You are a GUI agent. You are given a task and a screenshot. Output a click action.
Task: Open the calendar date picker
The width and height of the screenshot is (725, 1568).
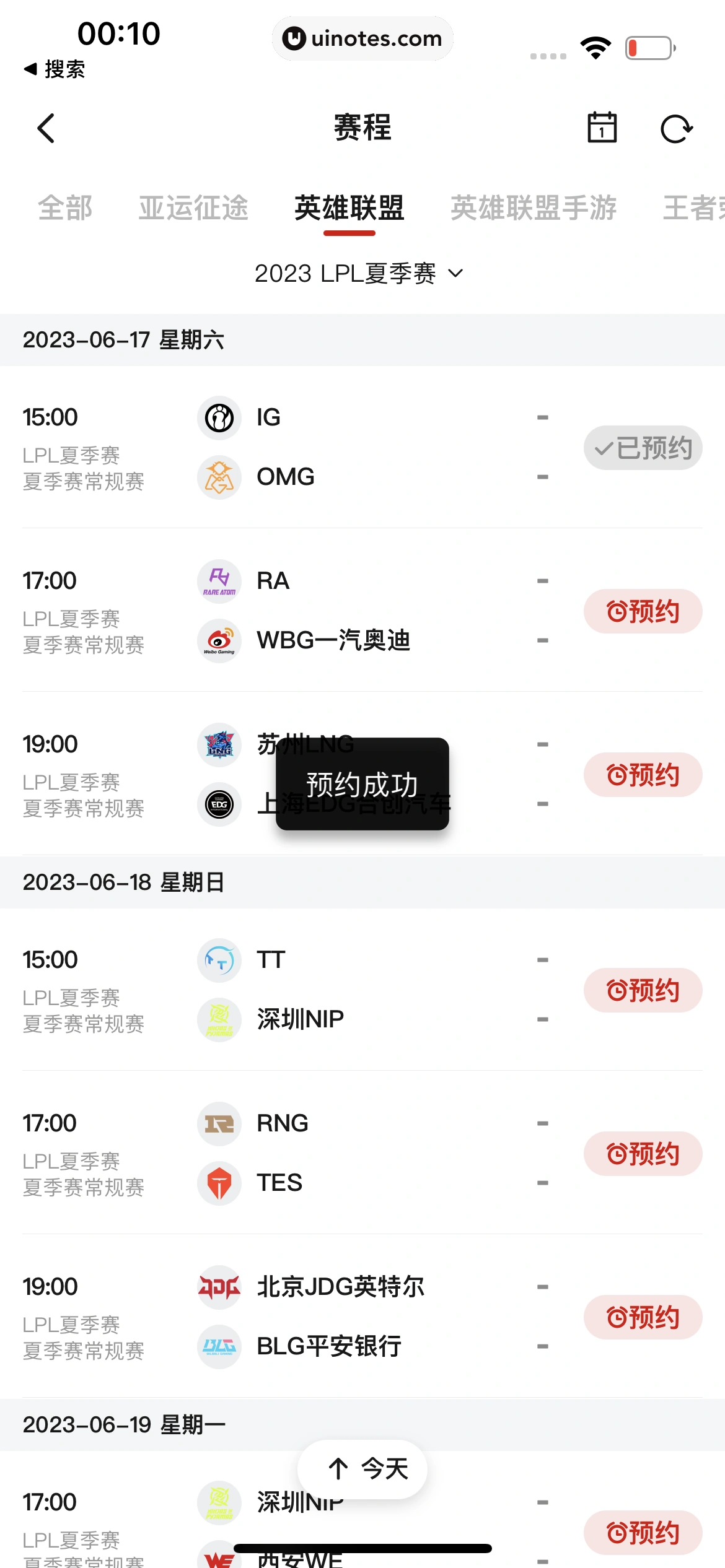[x=602, y=128]
